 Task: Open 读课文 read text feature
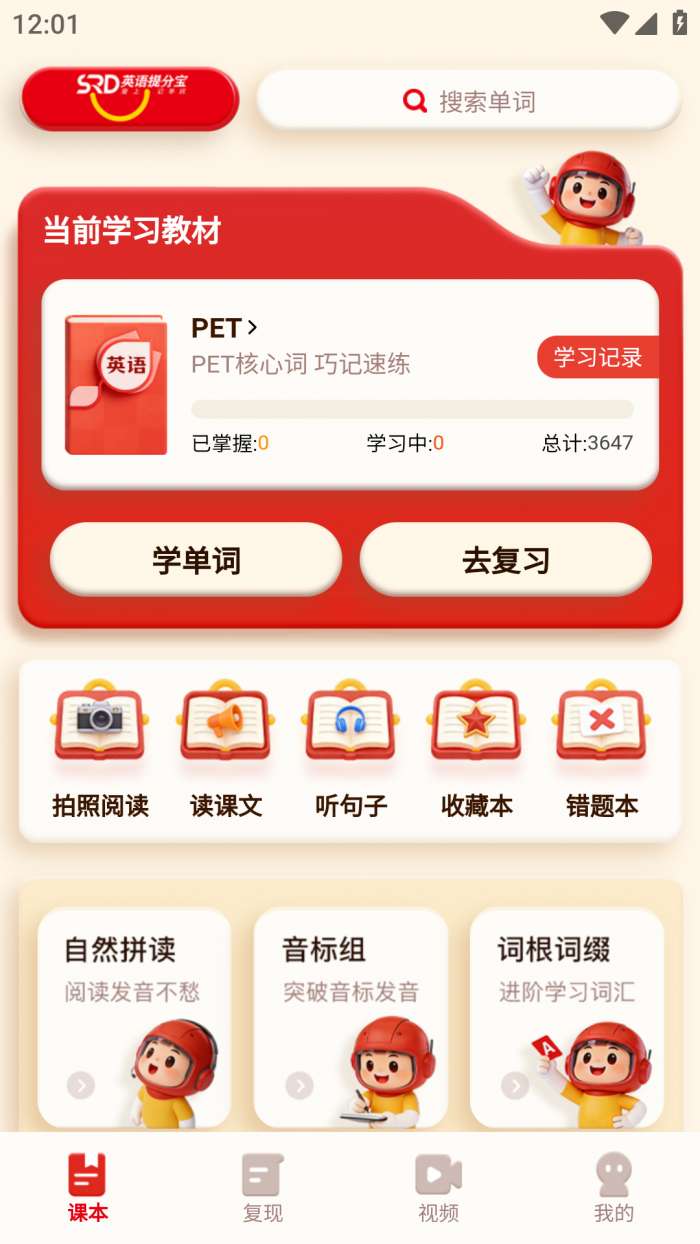(x=225, y=750)
